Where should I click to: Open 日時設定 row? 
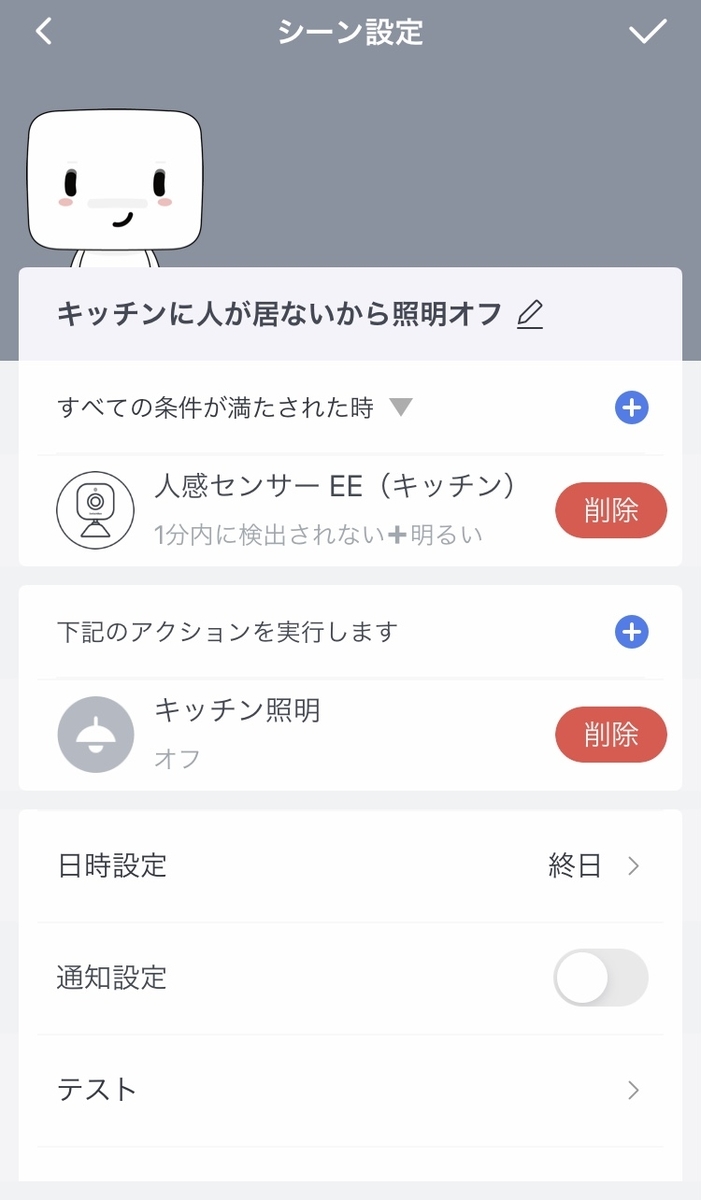point(350,866)
